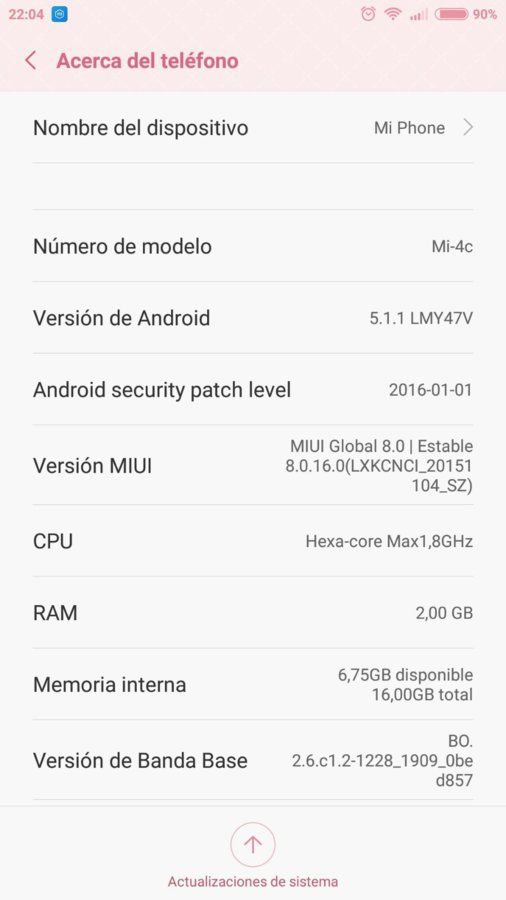
Task: Open Nombre del dispositivo setting
Action: [253, 127]
